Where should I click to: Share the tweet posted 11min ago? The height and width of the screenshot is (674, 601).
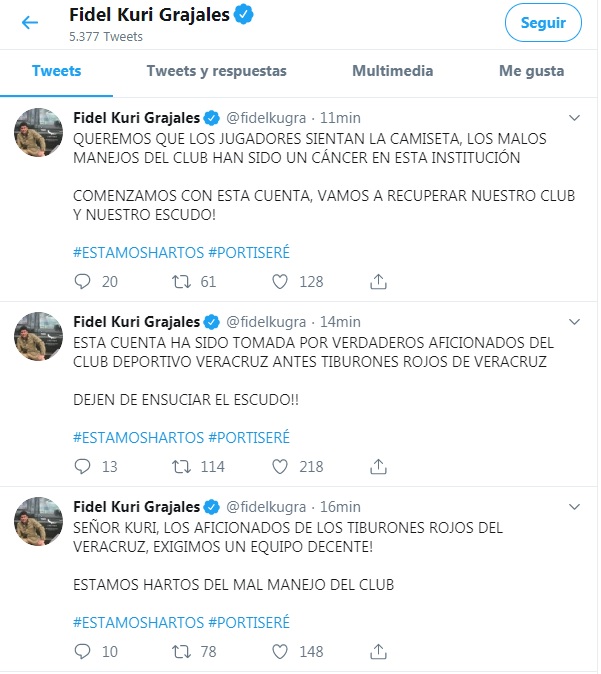tap(378, 281)
